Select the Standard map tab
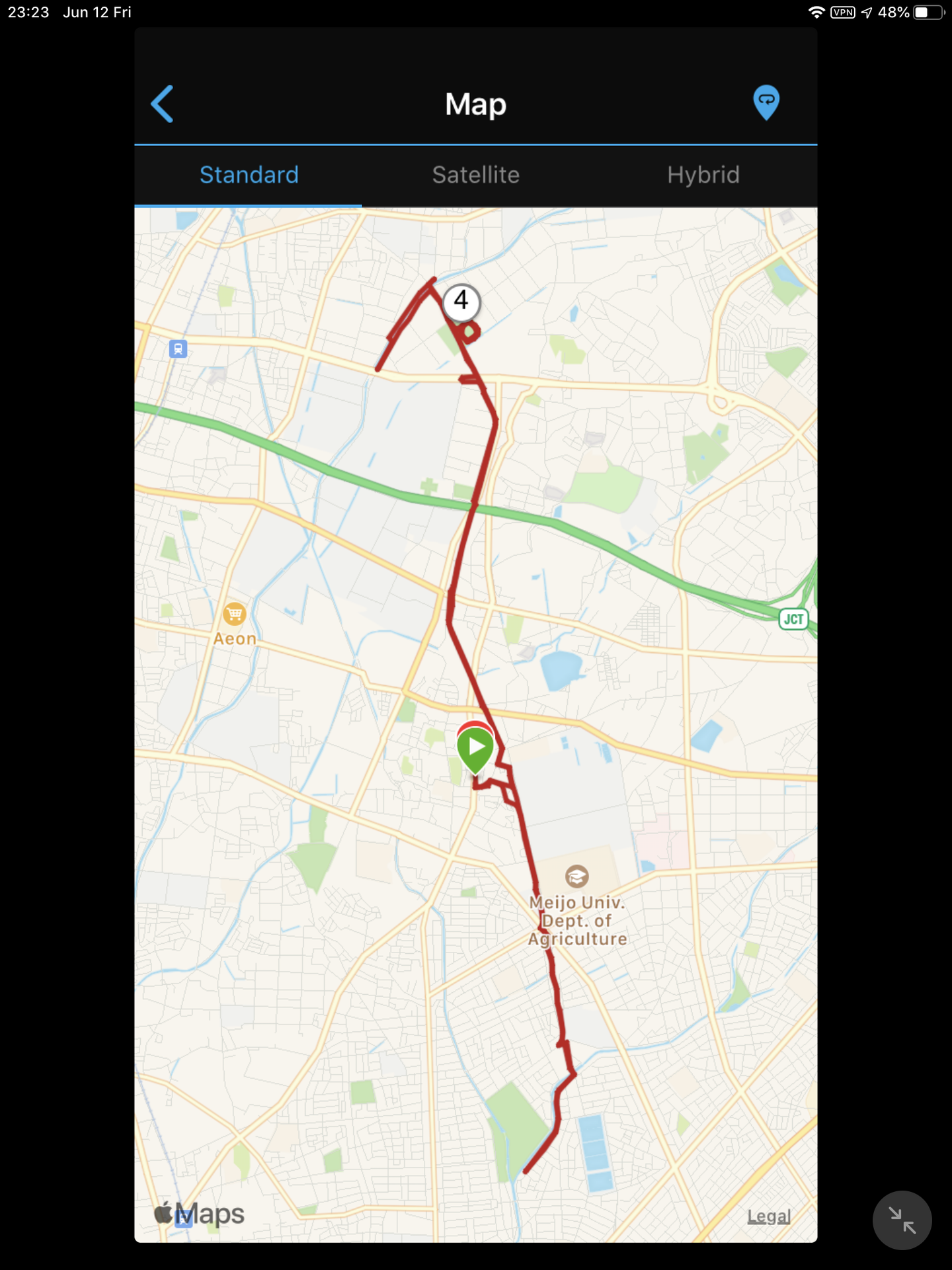Viewport: 952px width, 1270px height. (249, 175)
